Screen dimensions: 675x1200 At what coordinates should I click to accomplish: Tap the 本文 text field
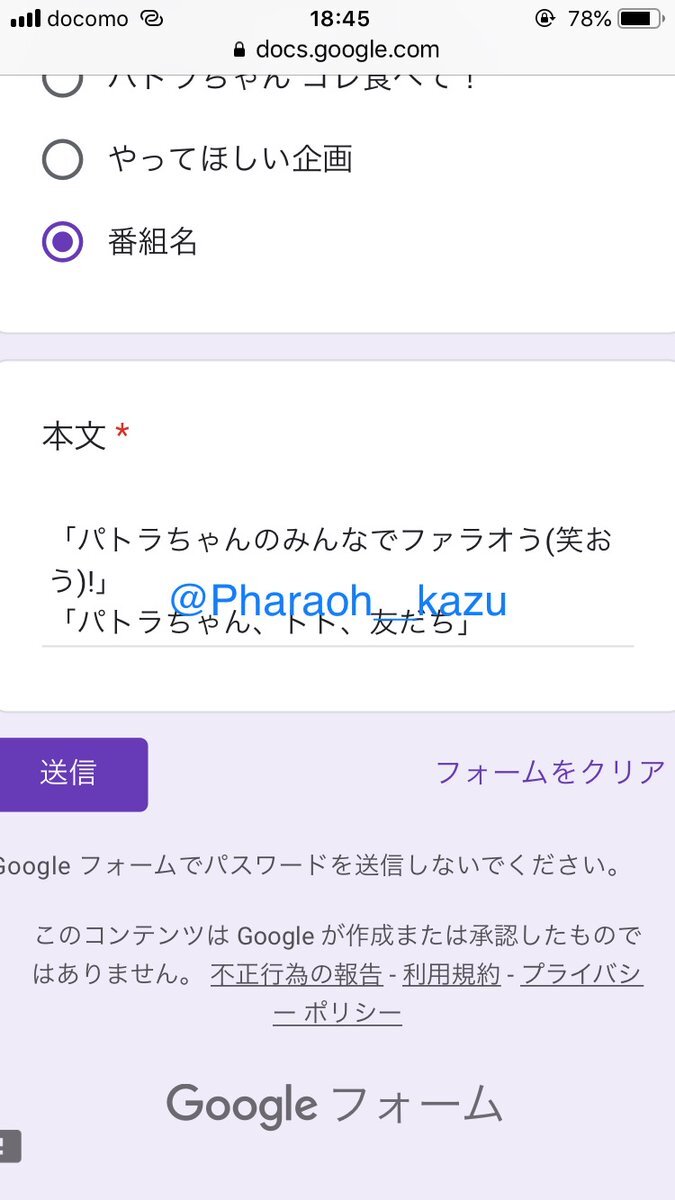(336, 580)
